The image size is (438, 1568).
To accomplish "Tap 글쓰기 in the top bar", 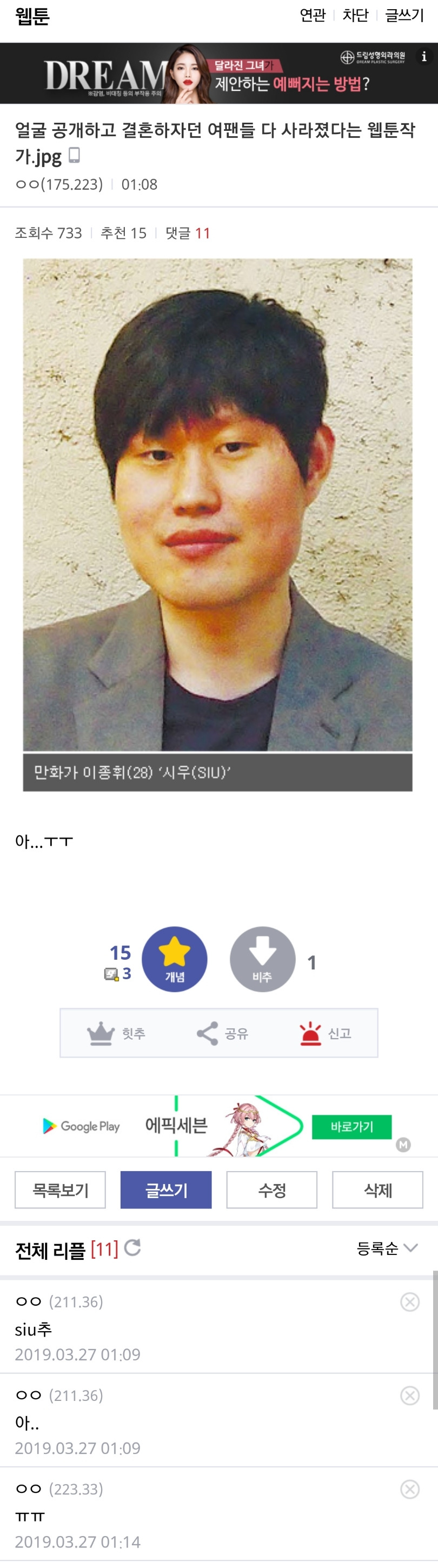I will [x=404, y=15].
